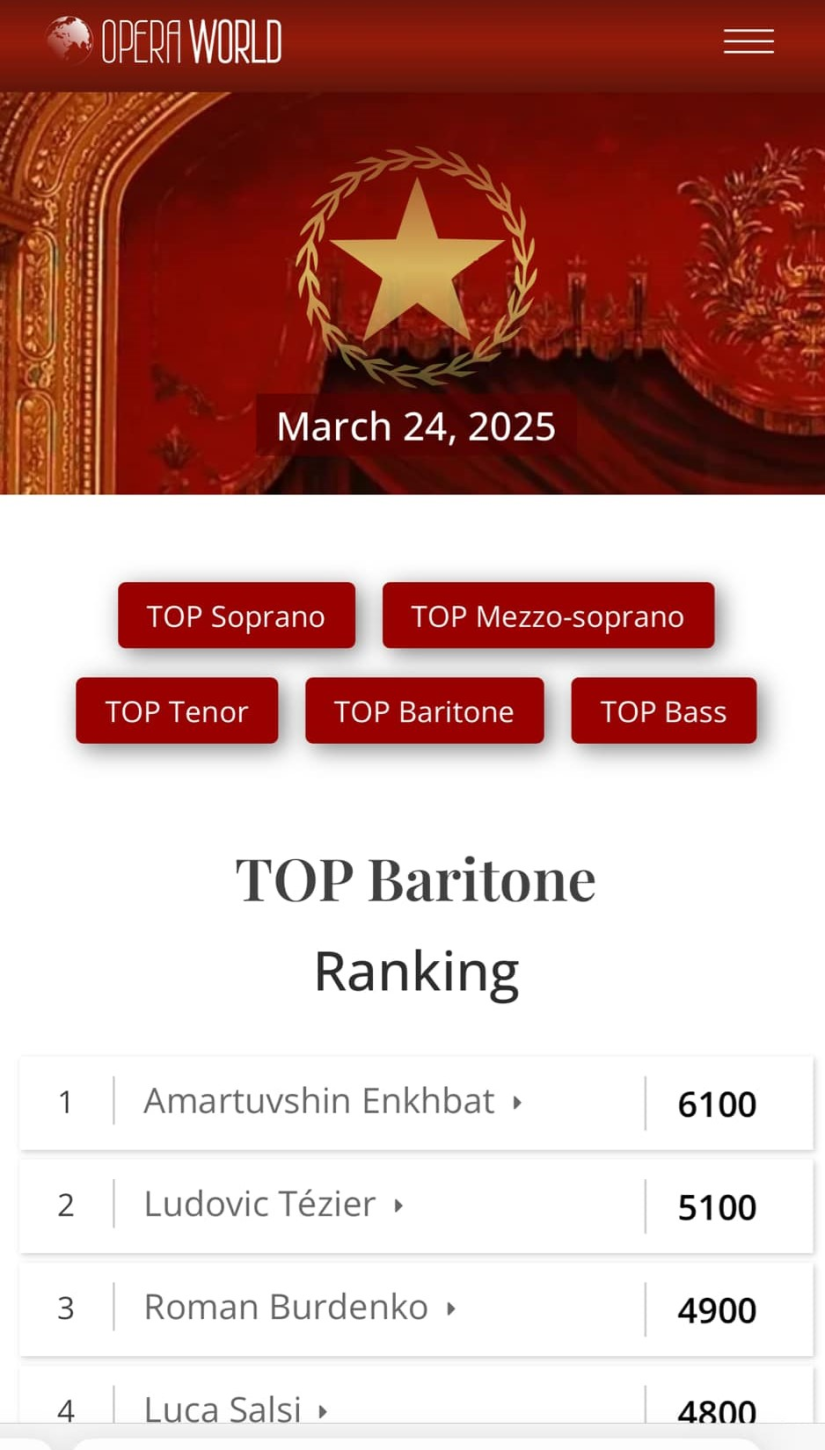View the TOP Bass ranking
The width and height of the screenshot is (825, 1450).
pos(663,711)
